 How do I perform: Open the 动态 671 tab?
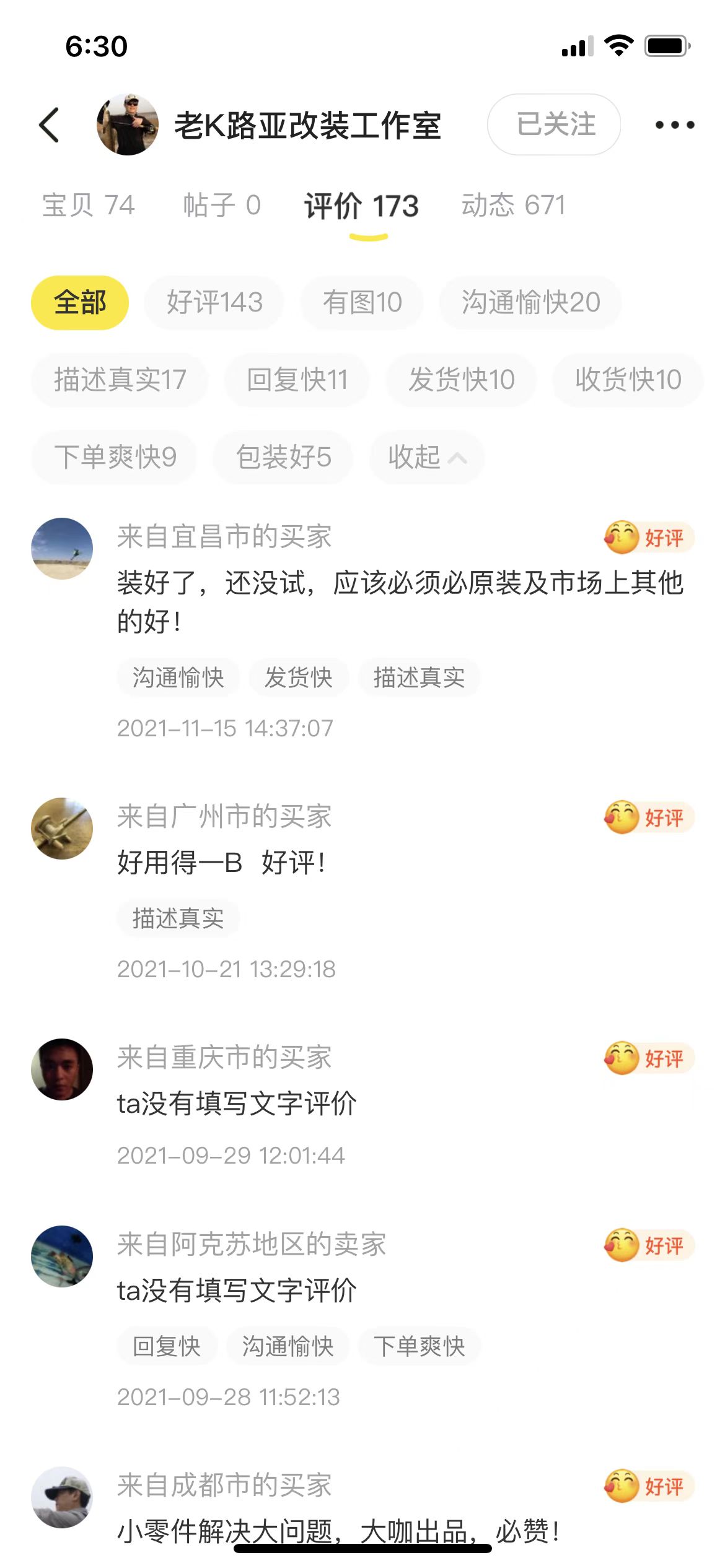coord(513,206)
